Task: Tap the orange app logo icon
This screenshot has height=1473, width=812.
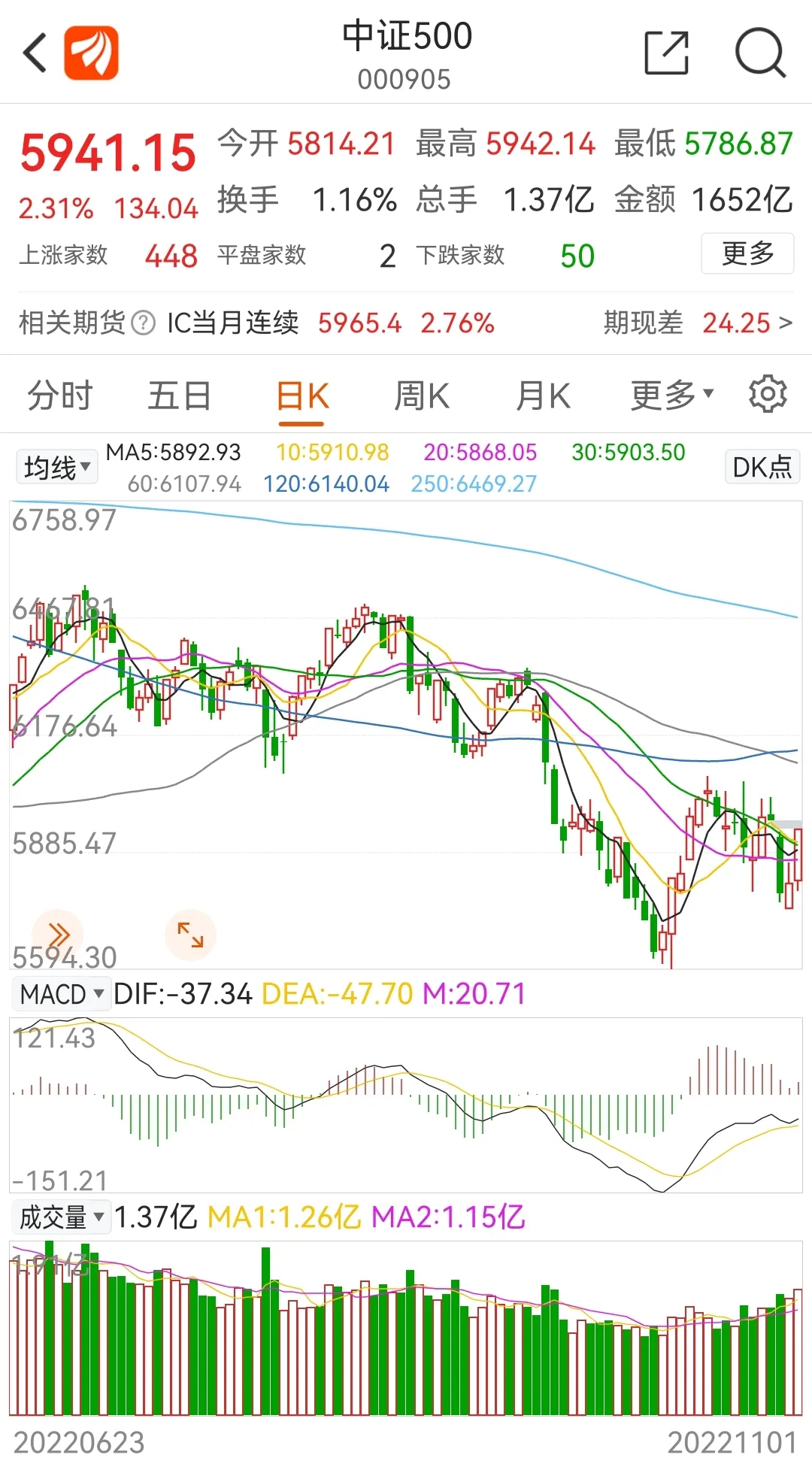Action: (91, 53)
